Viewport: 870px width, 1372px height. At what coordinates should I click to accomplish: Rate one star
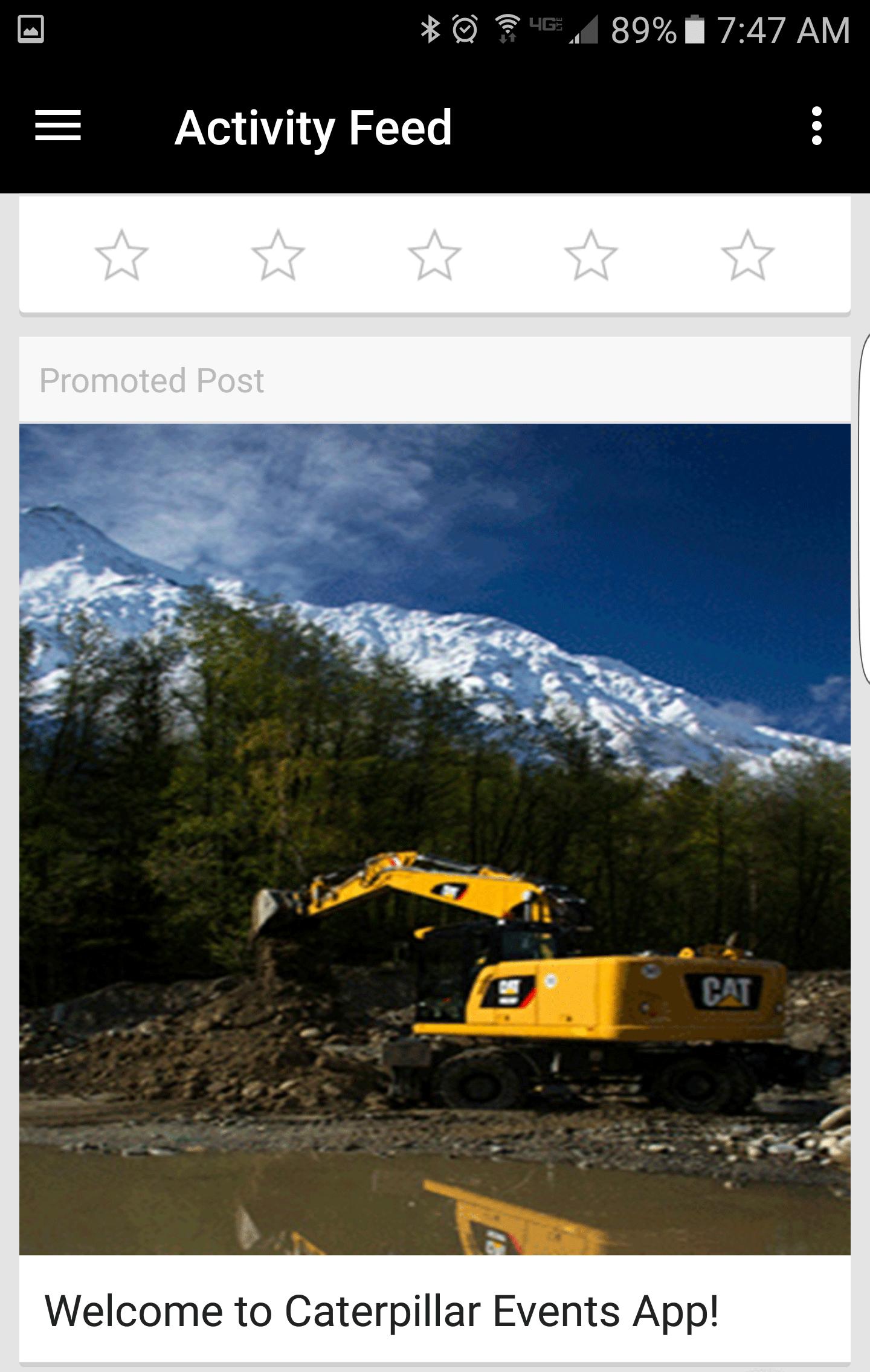pos(121,255)
